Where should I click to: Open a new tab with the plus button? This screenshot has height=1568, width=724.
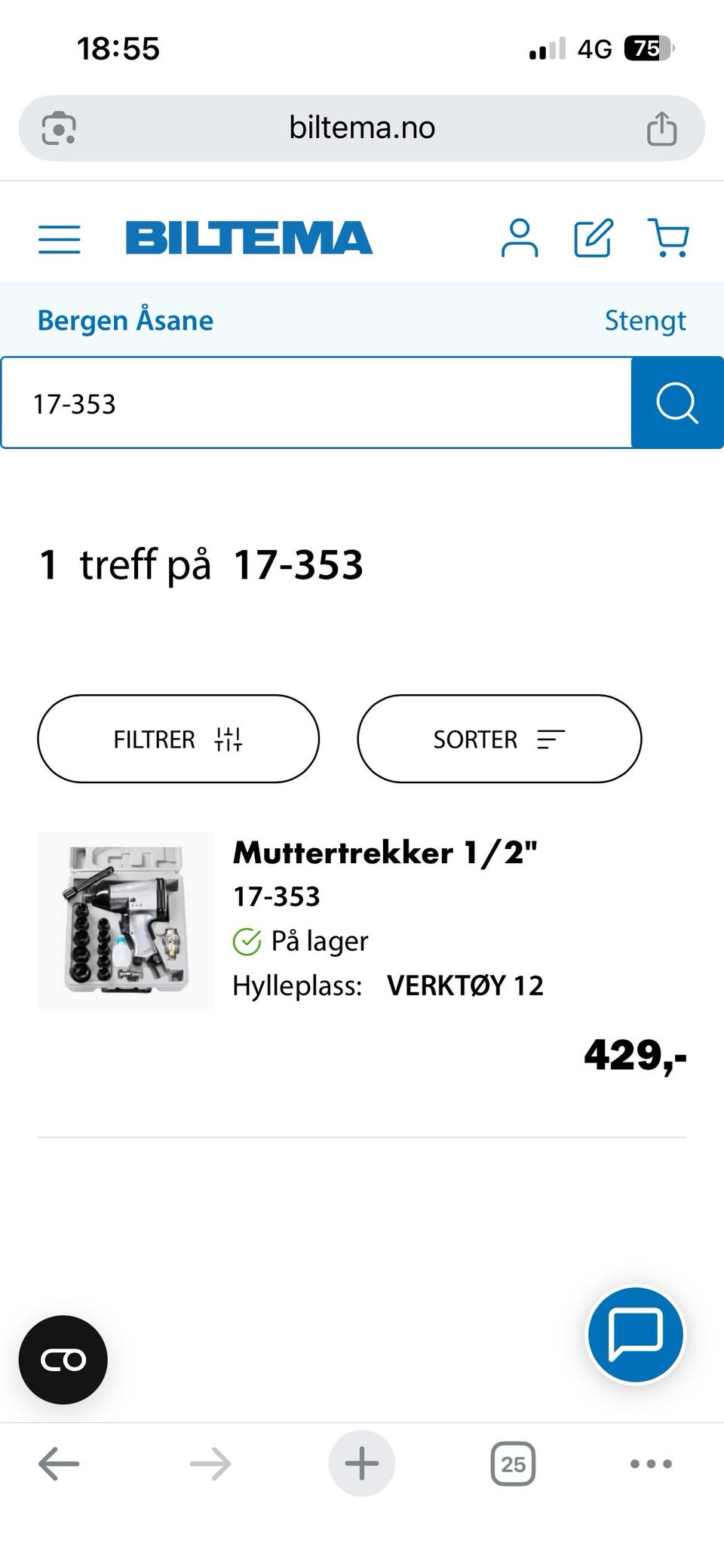[x=361, y=1463]
